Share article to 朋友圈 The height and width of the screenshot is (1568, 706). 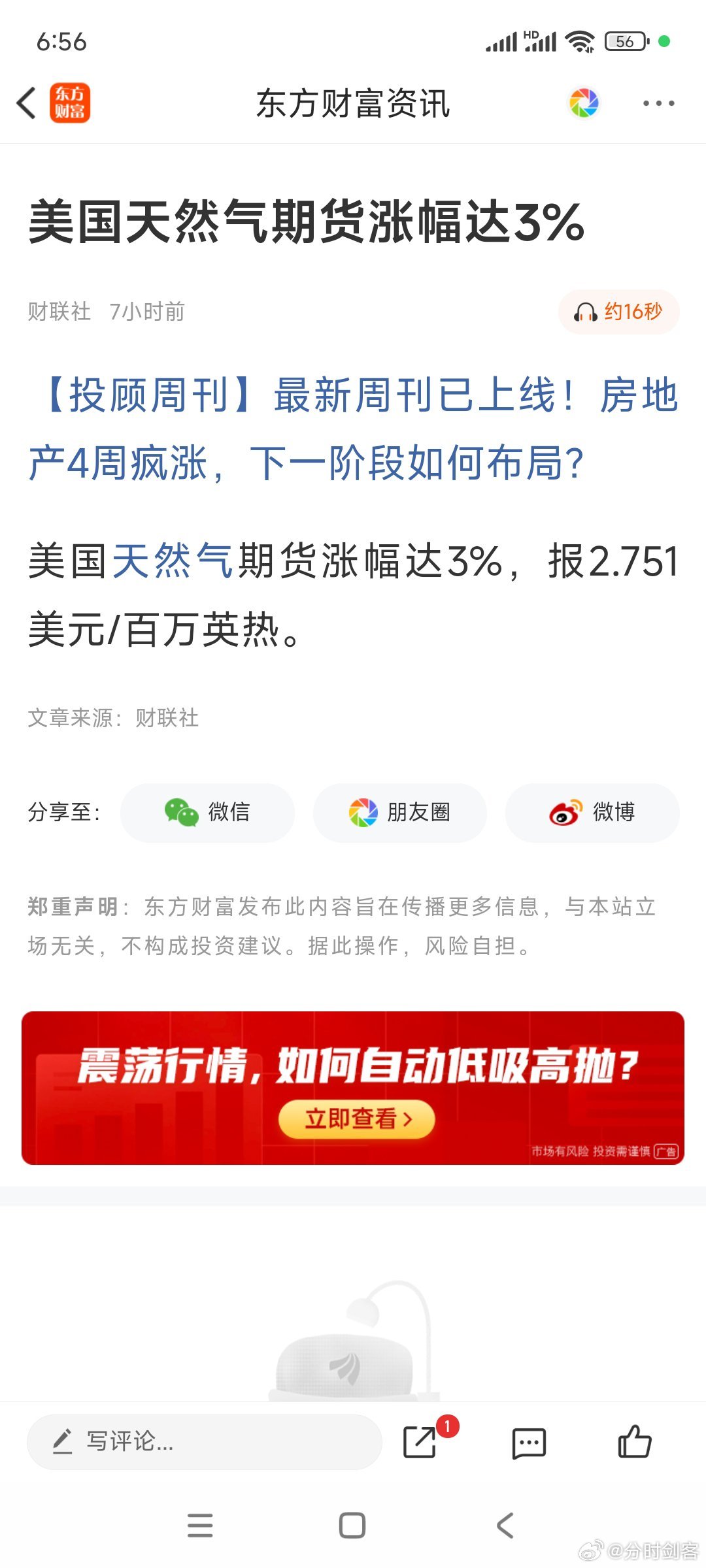tap(399, 812)
